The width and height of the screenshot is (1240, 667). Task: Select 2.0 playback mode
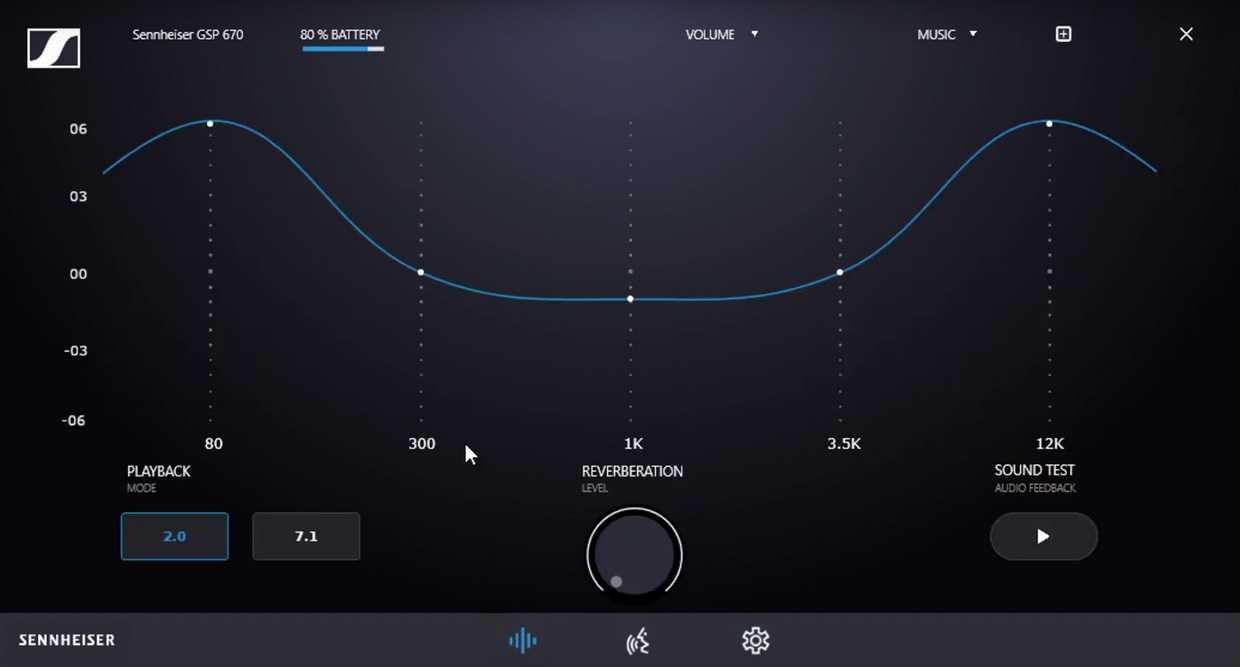coord(175,536)
